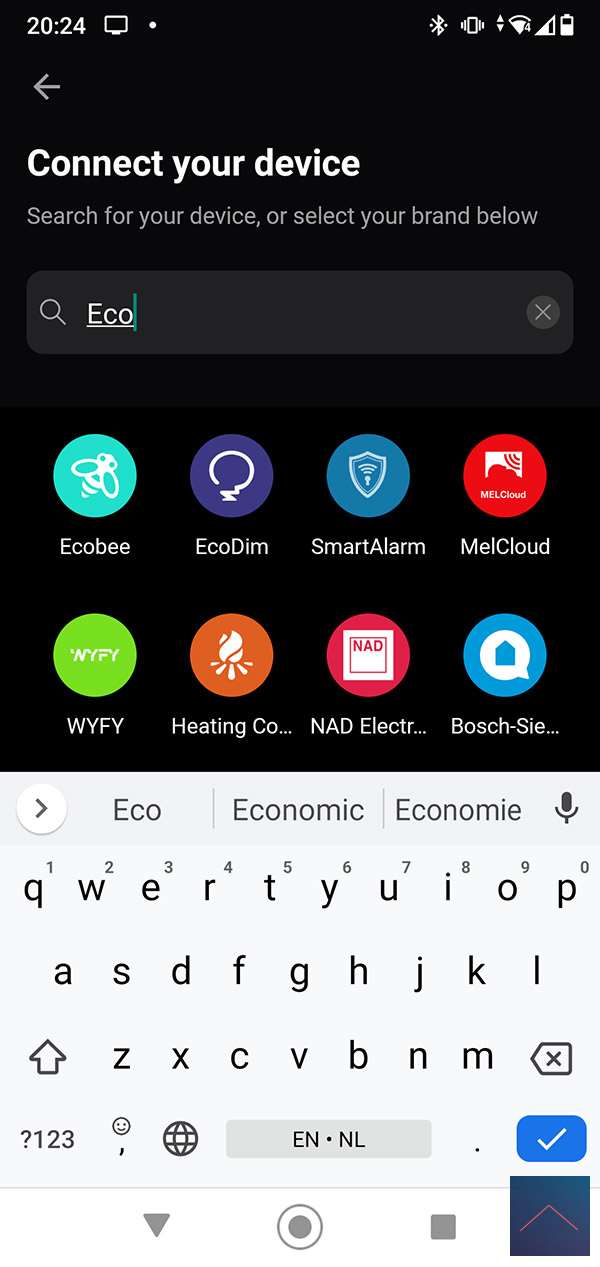Tap the keyboard backspace key
The height and width of the screenshot is (1267, 600).
pos(551,1058)
